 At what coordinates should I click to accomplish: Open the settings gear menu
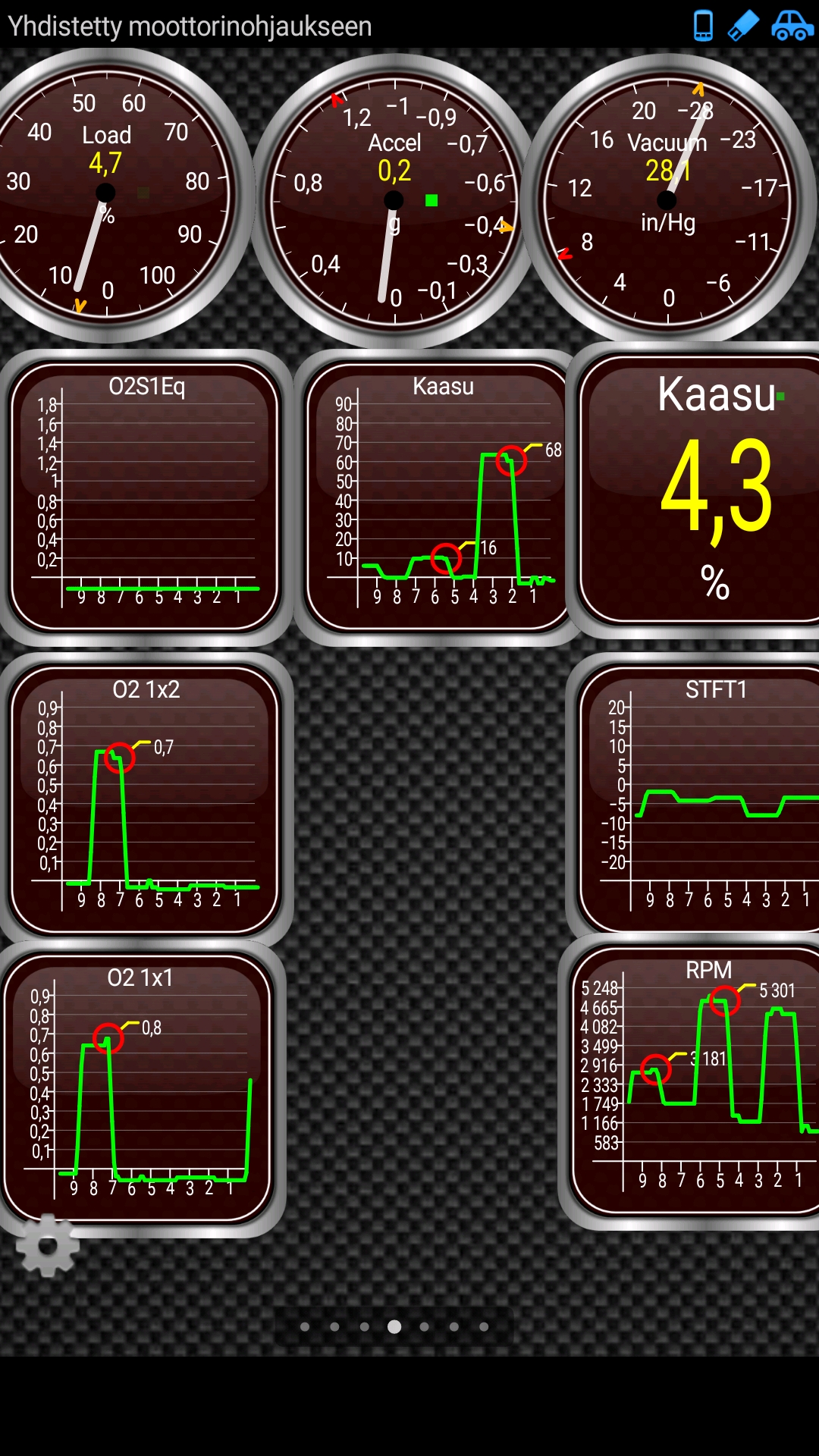click(47, 1245)
